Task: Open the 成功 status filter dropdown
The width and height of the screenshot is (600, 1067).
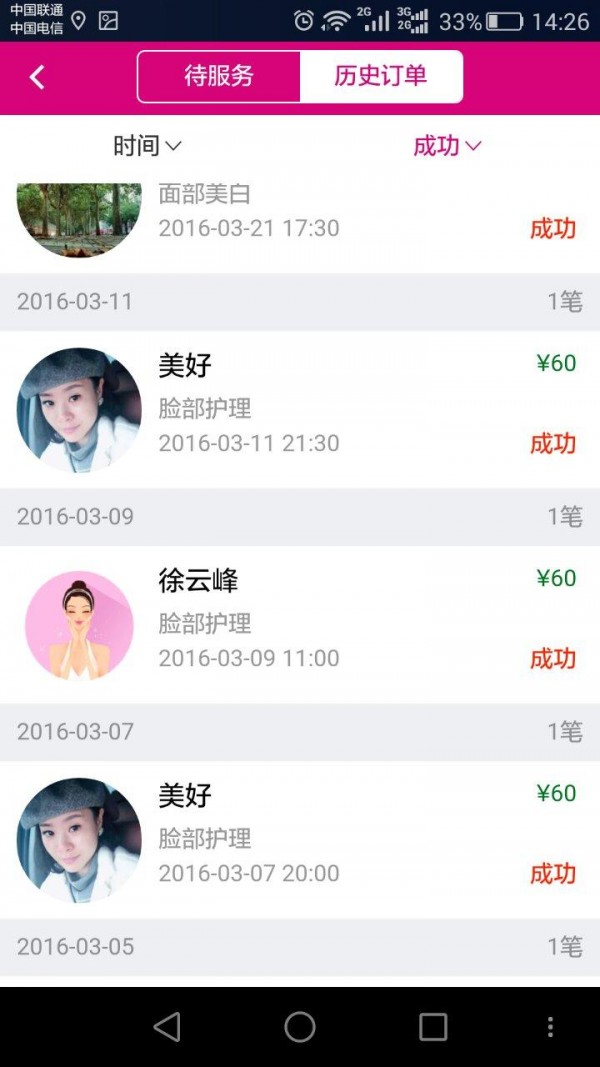Action: (447, 146)
